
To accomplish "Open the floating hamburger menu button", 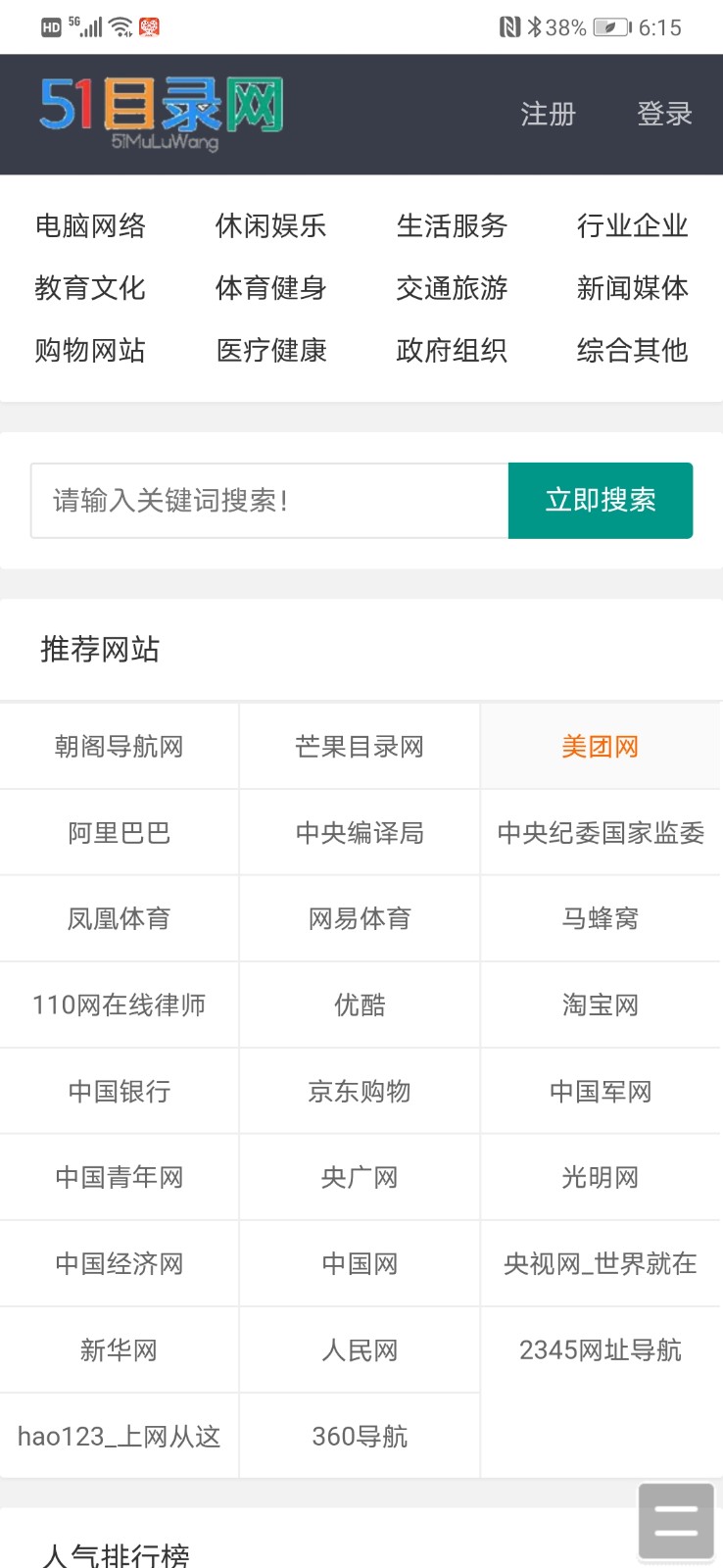I will point(676,1521).
